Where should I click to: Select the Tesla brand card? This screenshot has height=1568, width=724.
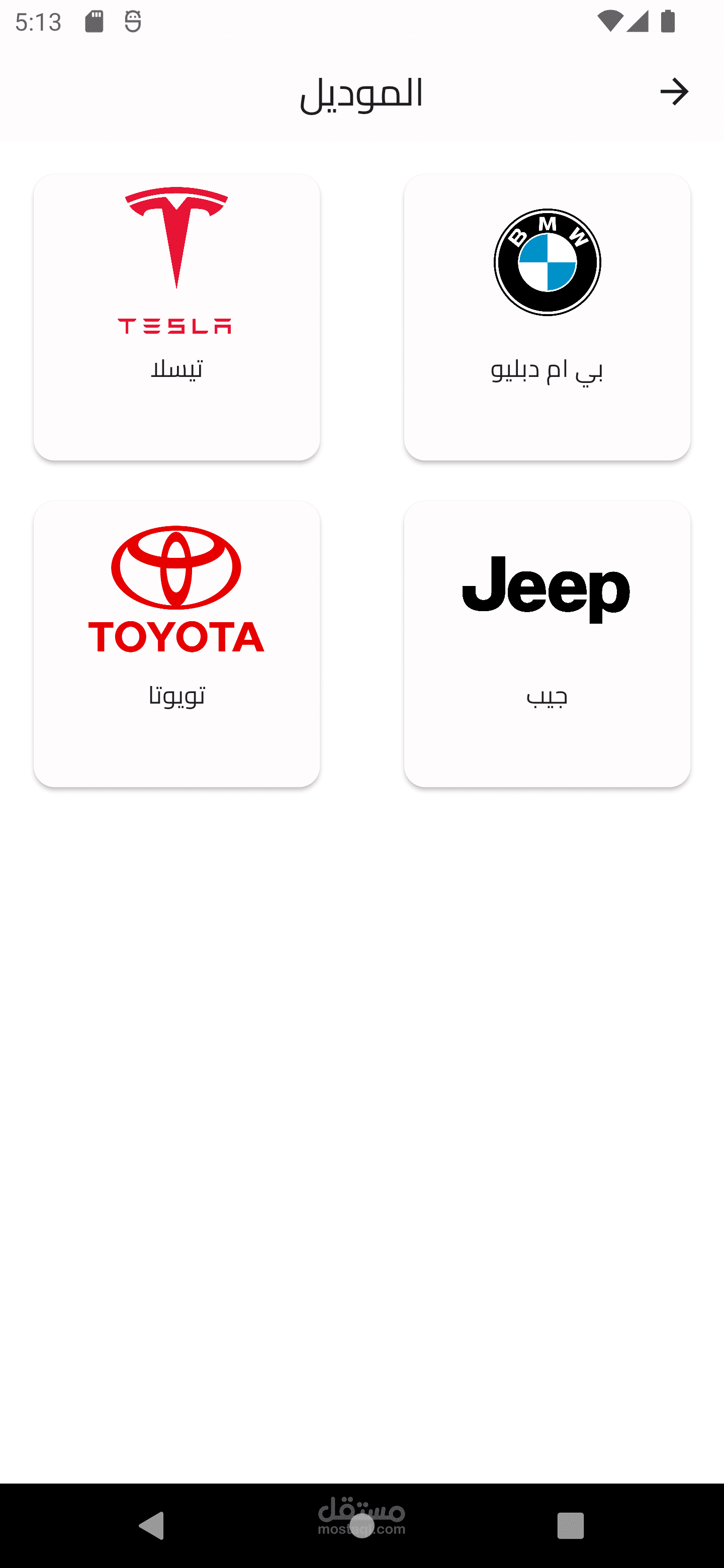point(176,317)
